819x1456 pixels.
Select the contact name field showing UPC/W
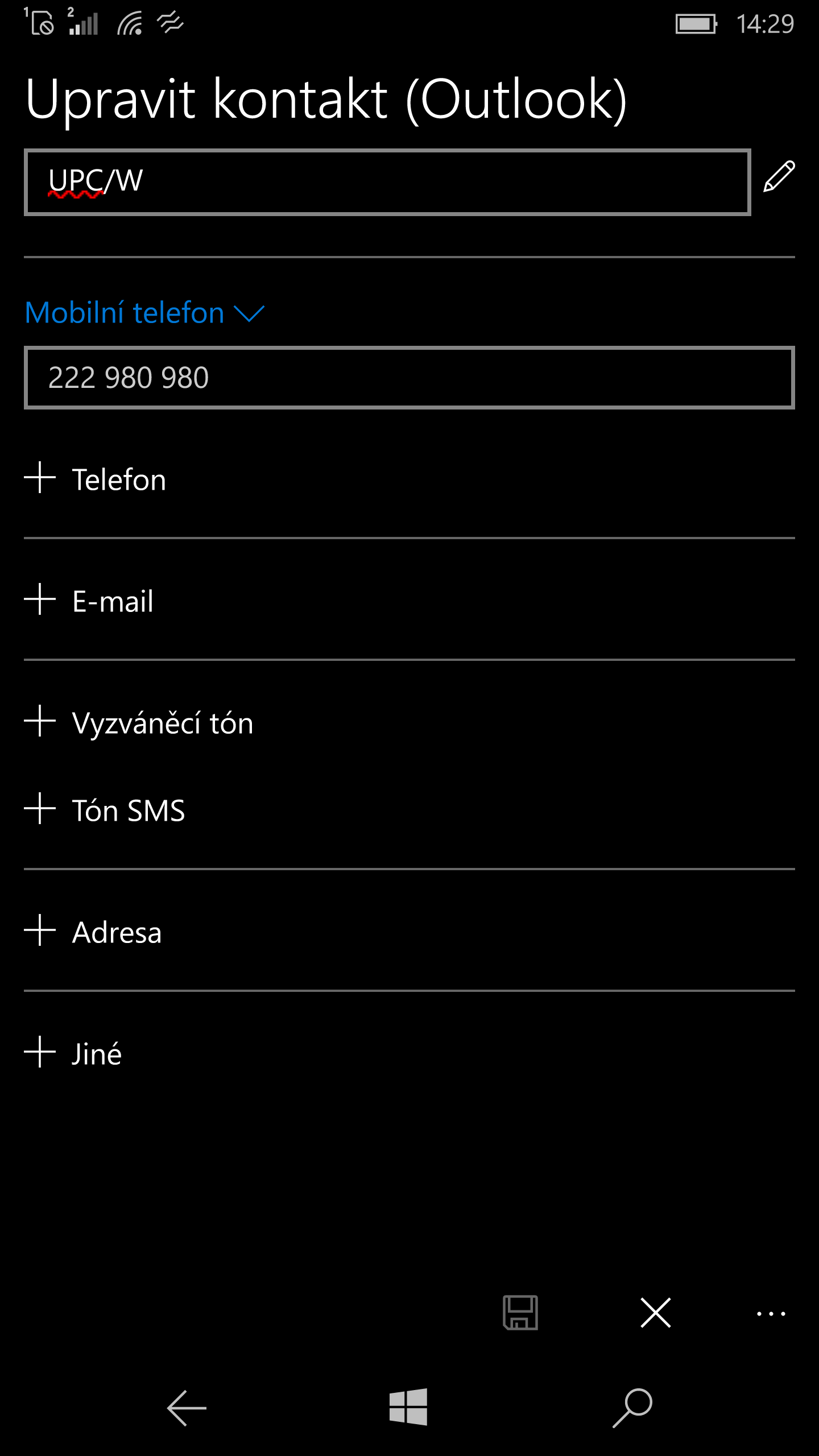point(387,183)
